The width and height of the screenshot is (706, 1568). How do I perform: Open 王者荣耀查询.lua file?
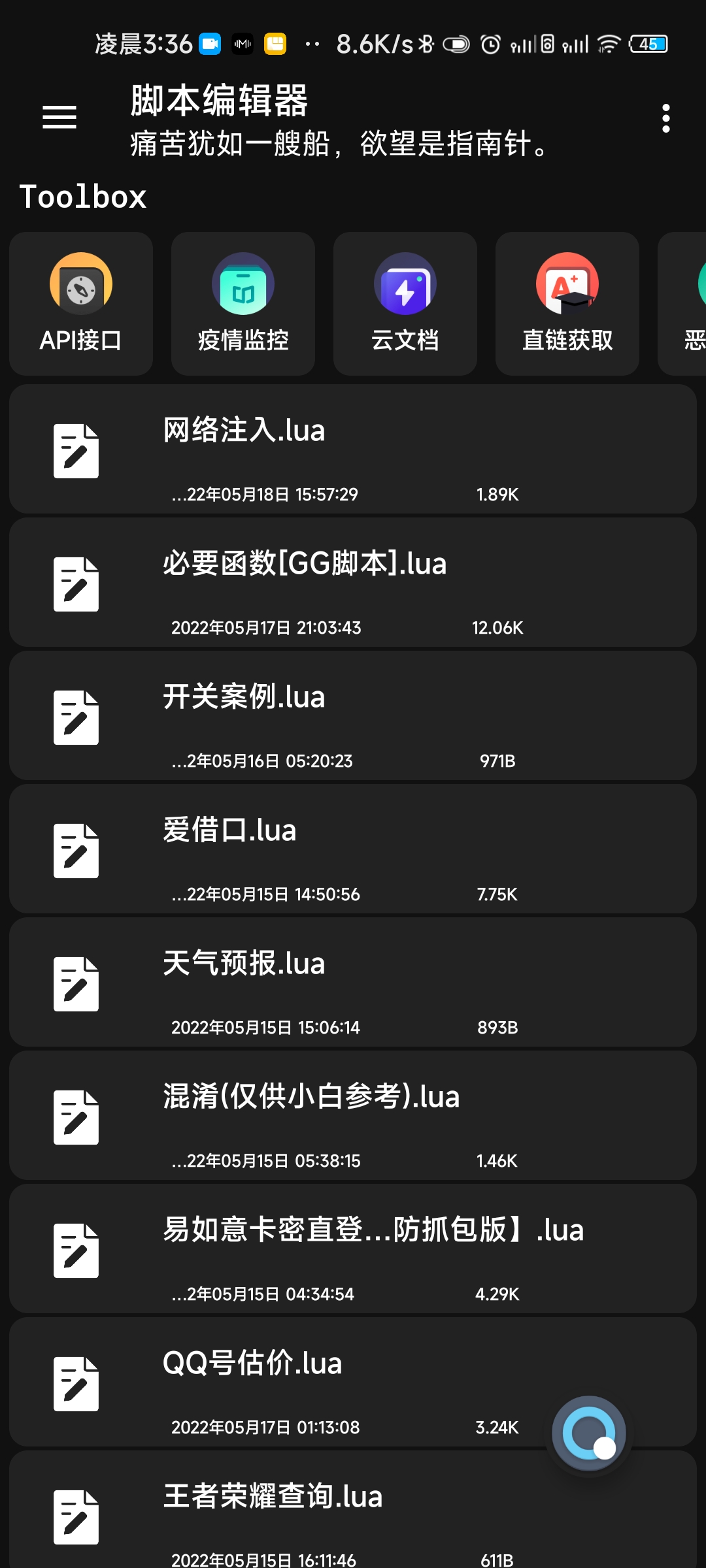[x=353, y=1512]
